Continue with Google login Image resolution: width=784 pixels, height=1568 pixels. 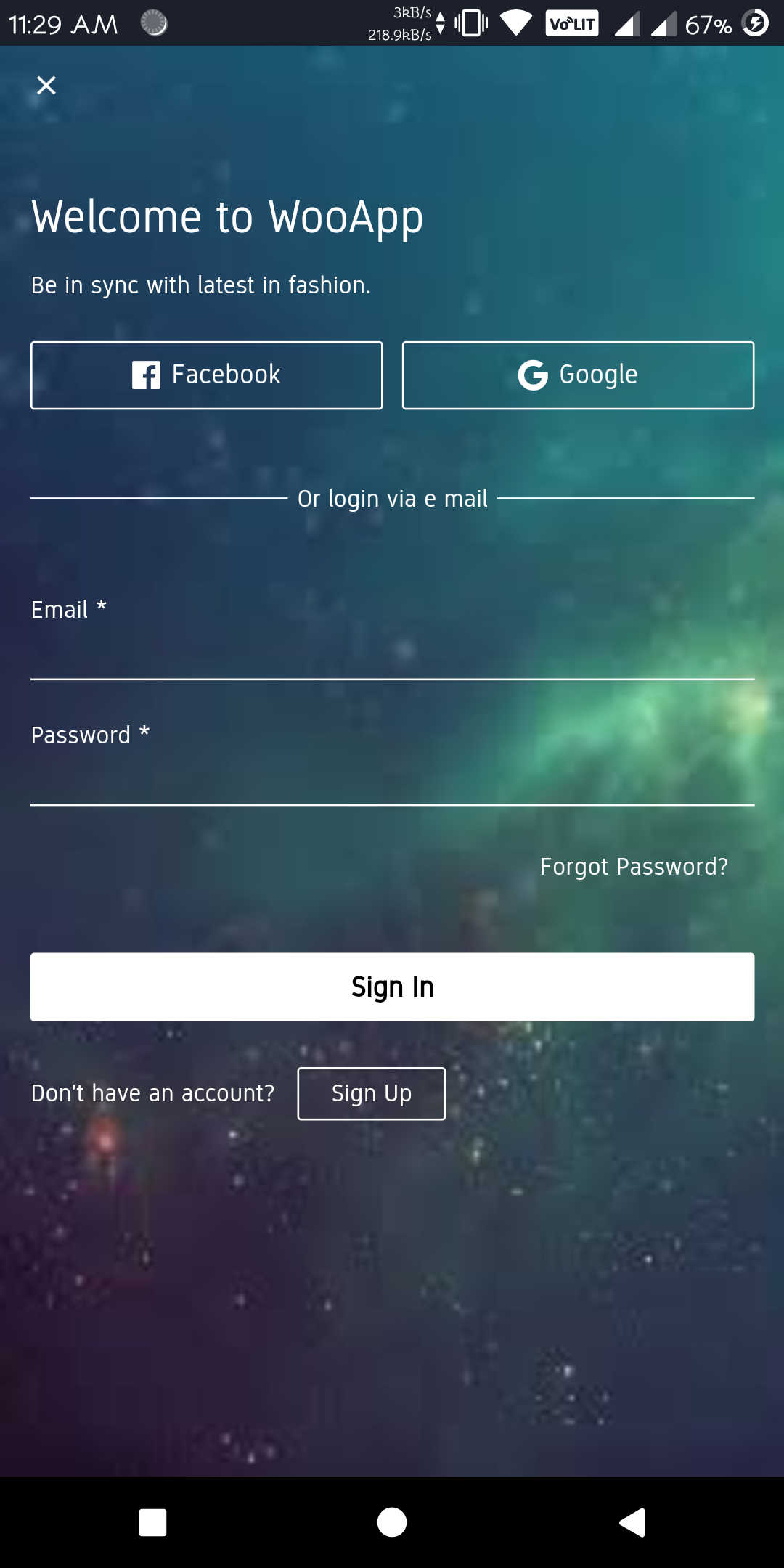click(578, 375)
